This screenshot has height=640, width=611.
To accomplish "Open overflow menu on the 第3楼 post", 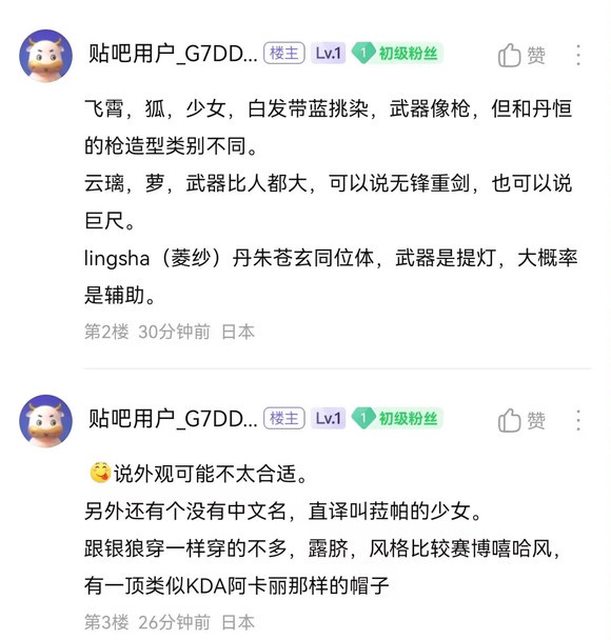I will tap(578, 419).
